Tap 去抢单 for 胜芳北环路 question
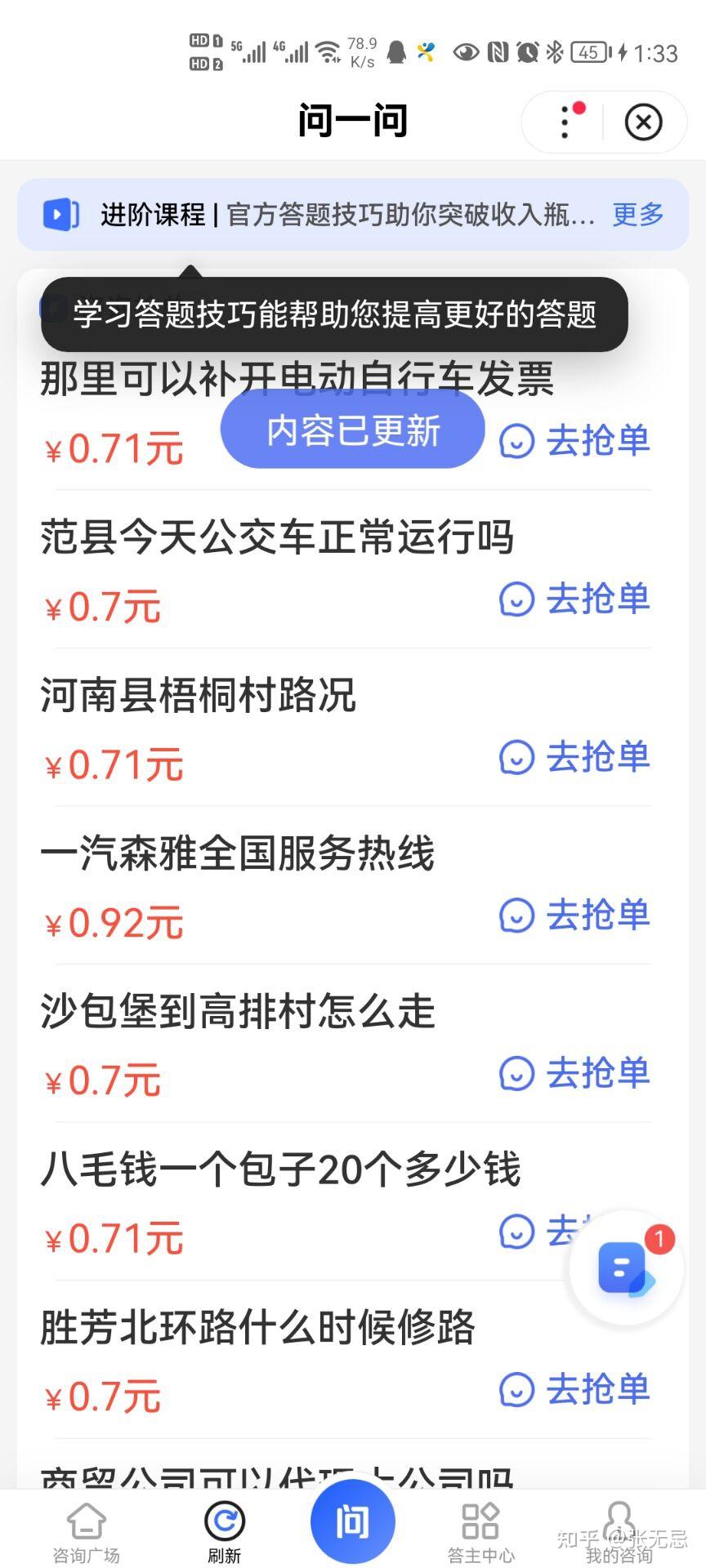Viewport: 706px width, 1568px height. [574, 1389]
